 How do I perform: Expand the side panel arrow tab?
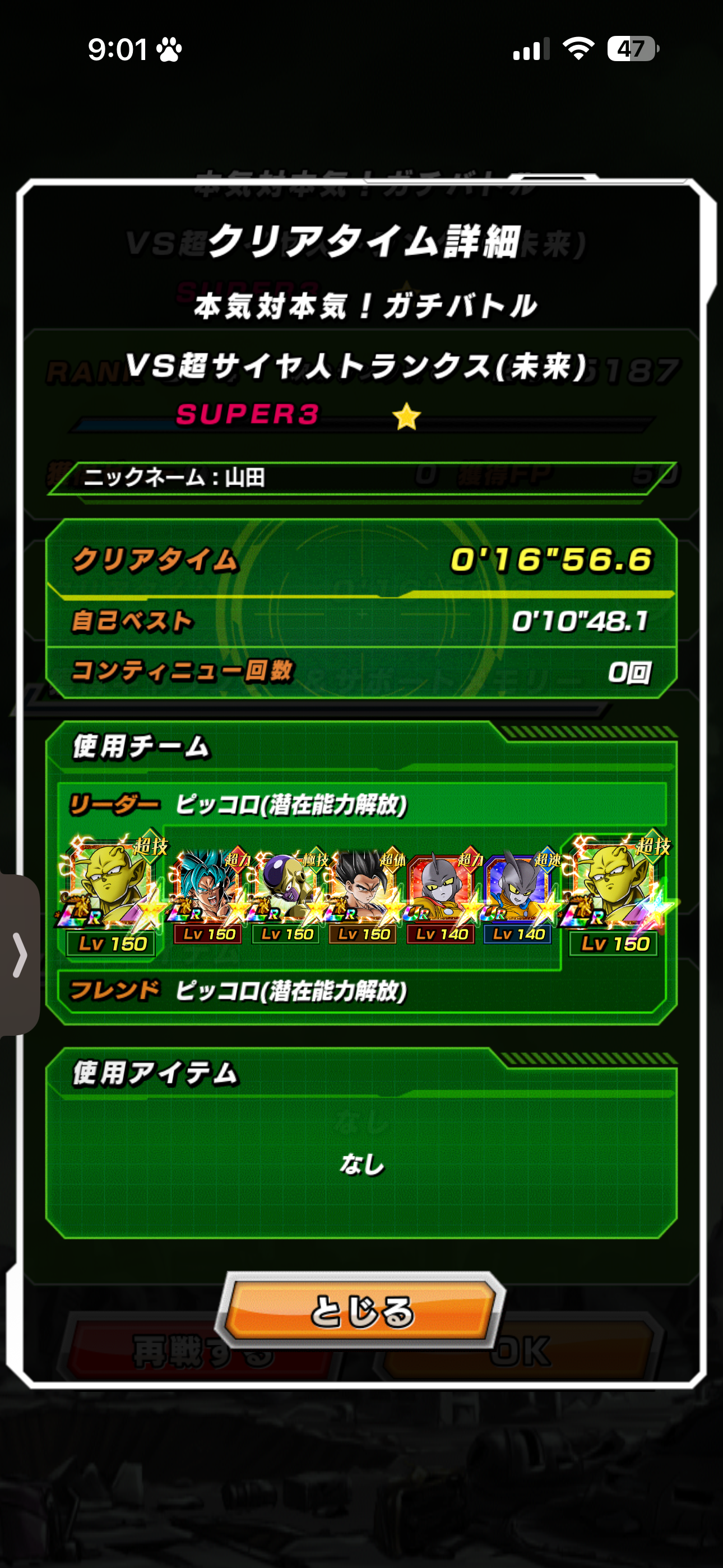coord(20,954)
